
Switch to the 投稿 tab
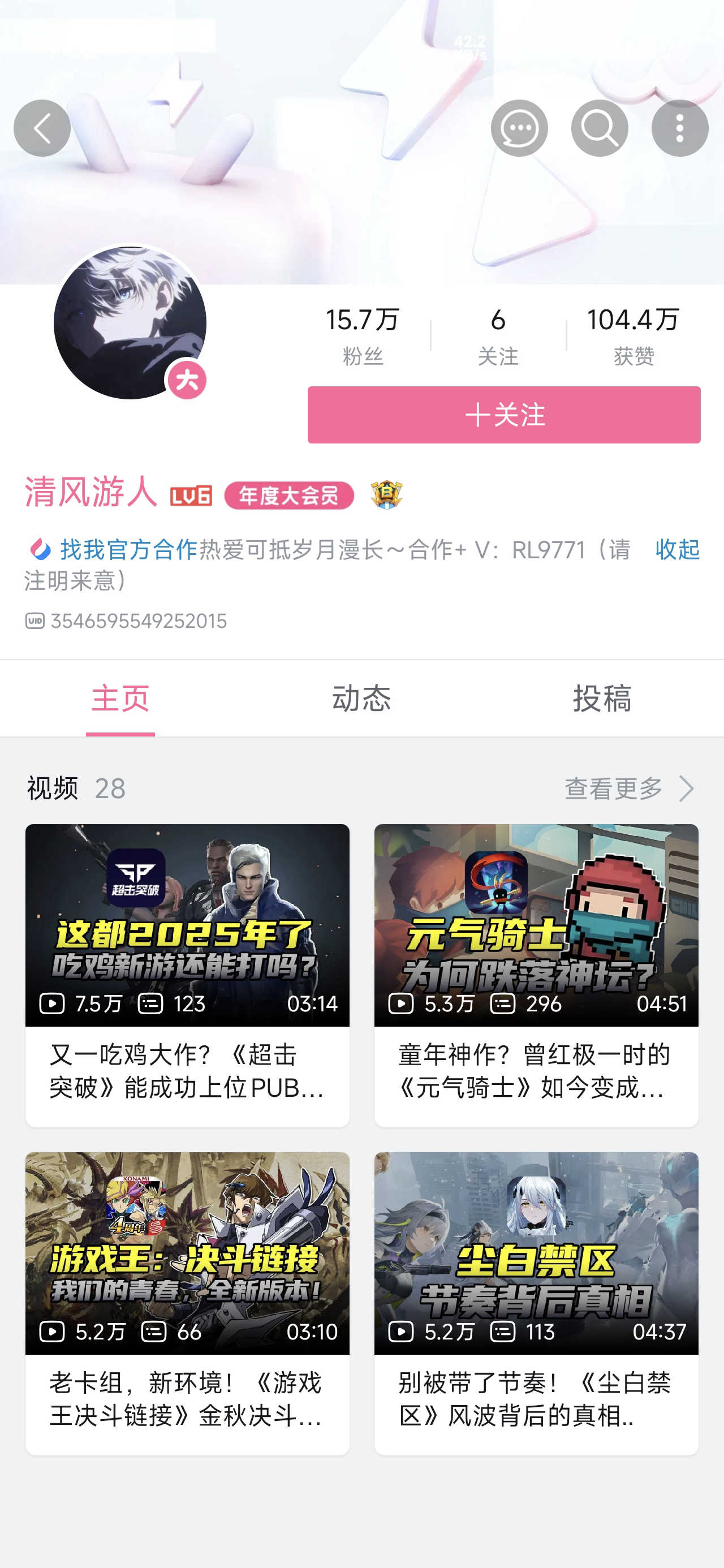click(x=602, y=698)
